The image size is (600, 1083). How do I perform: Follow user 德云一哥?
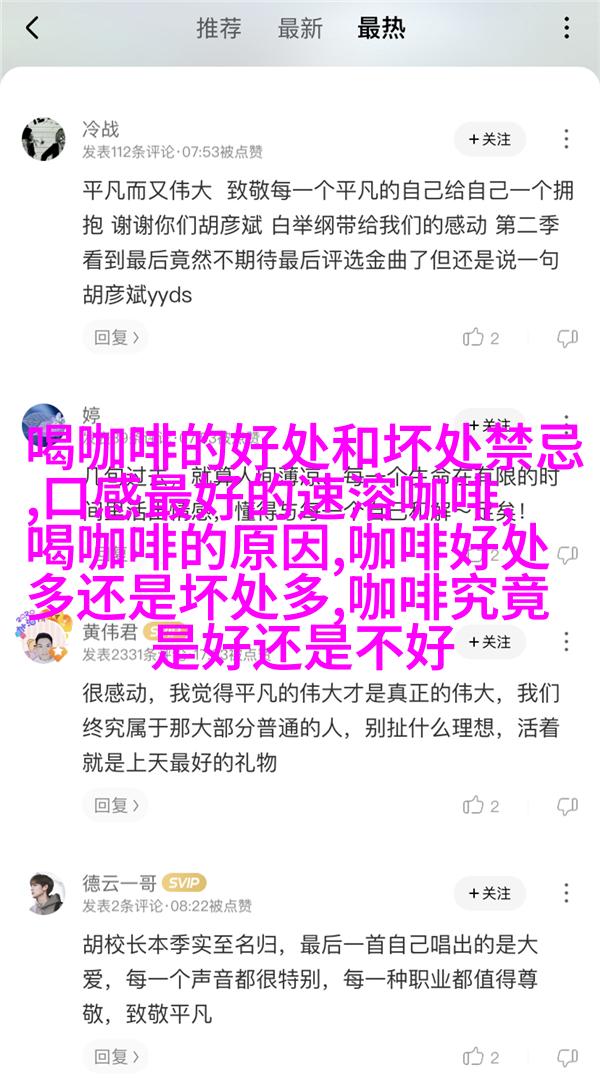pos(489,894)
